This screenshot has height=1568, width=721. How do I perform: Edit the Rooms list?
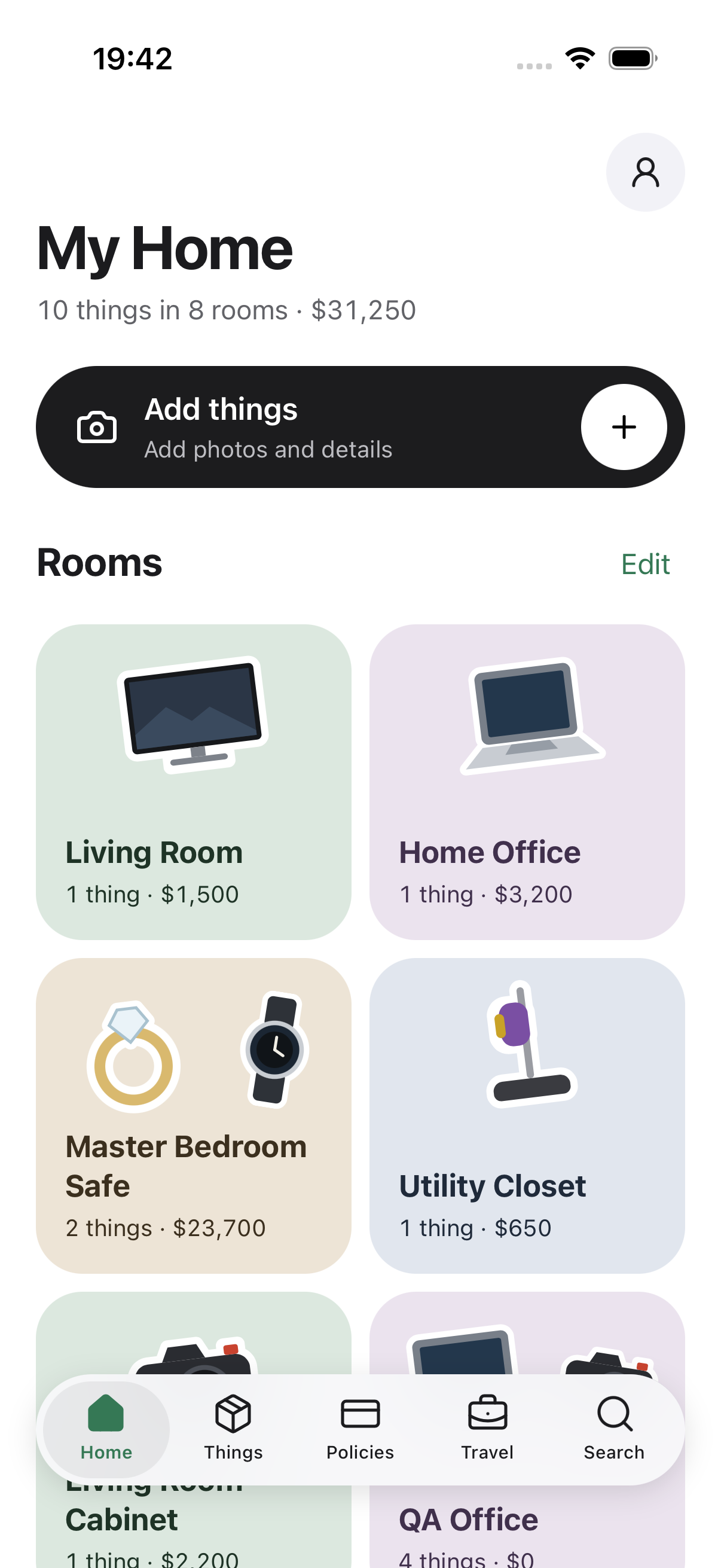point(645,565)
